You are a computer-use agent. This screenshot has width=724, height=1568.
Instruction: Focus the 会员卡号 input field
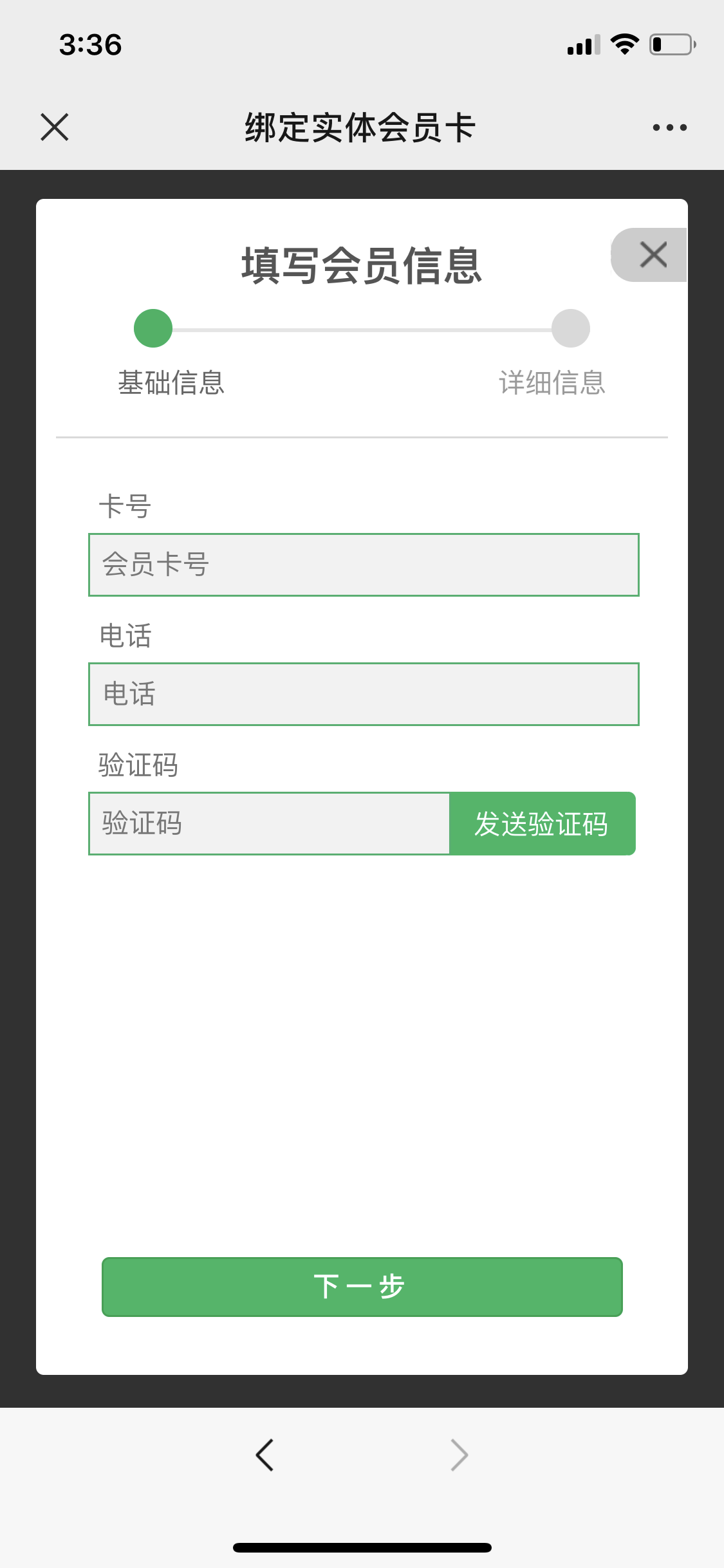(364, 565)
